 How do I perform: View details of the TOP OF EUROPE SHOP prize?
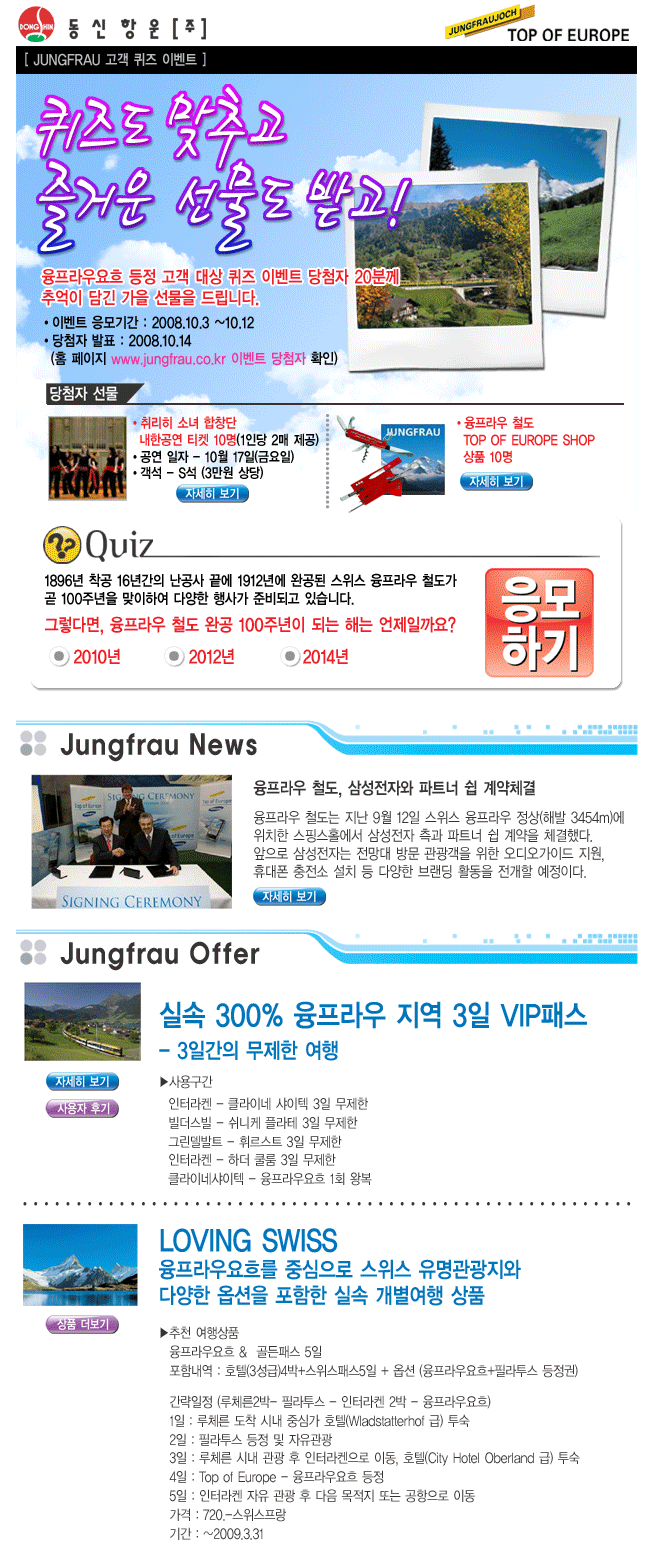click(496, 482)
